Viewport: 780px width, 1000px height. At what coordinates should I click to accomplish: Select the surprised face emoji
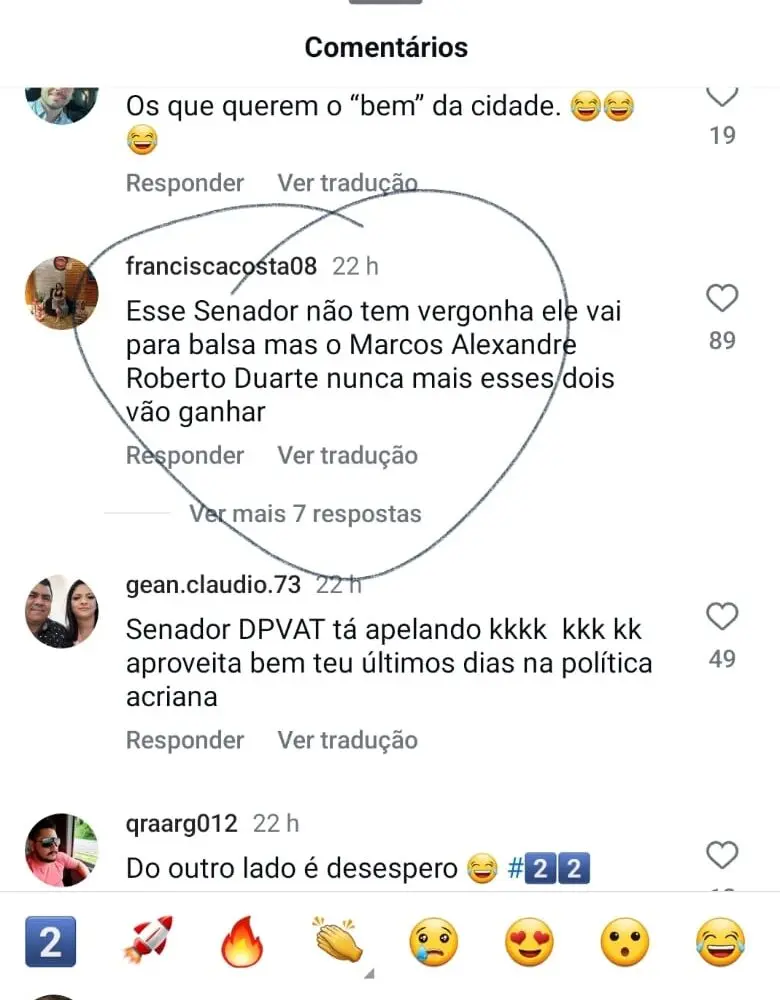[x=625, y=942]
